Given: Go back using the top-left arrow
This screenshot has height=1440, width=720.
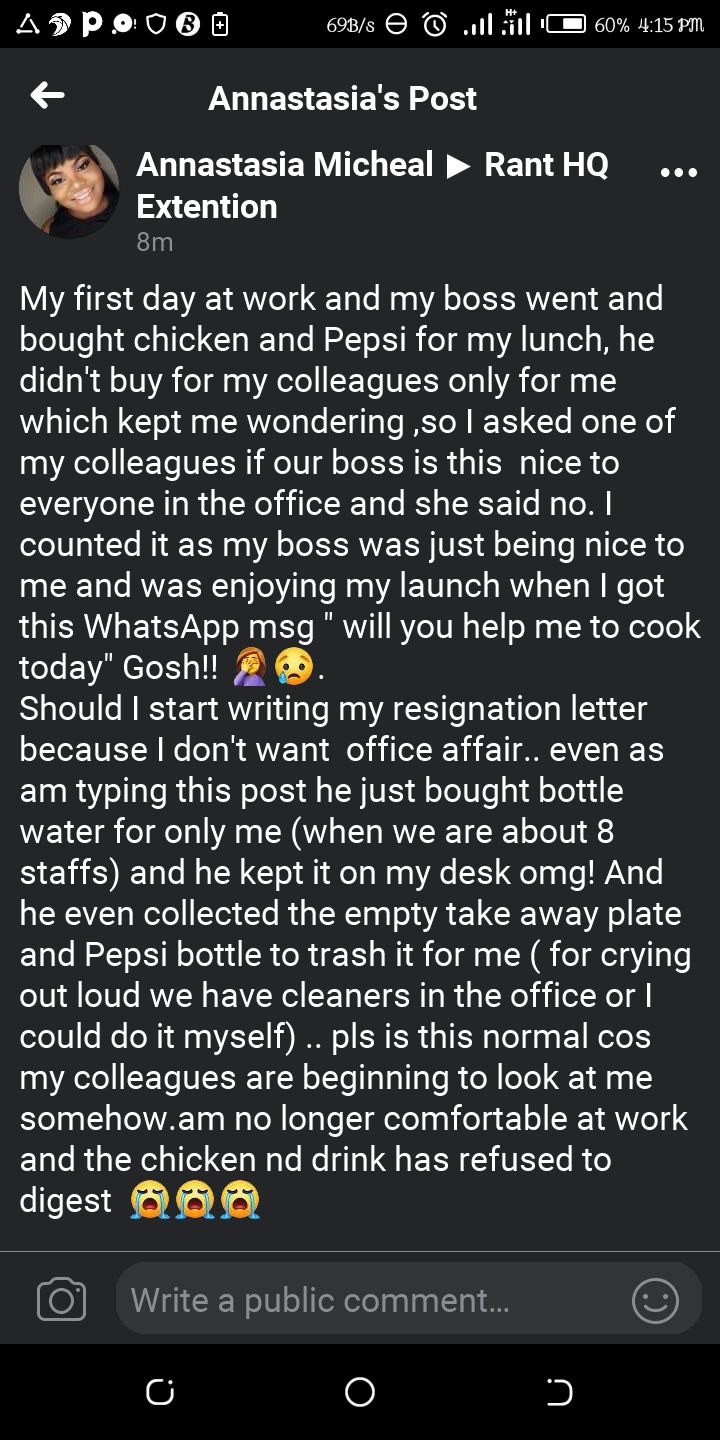Looking at the screenshot, I should coord(47,96).
